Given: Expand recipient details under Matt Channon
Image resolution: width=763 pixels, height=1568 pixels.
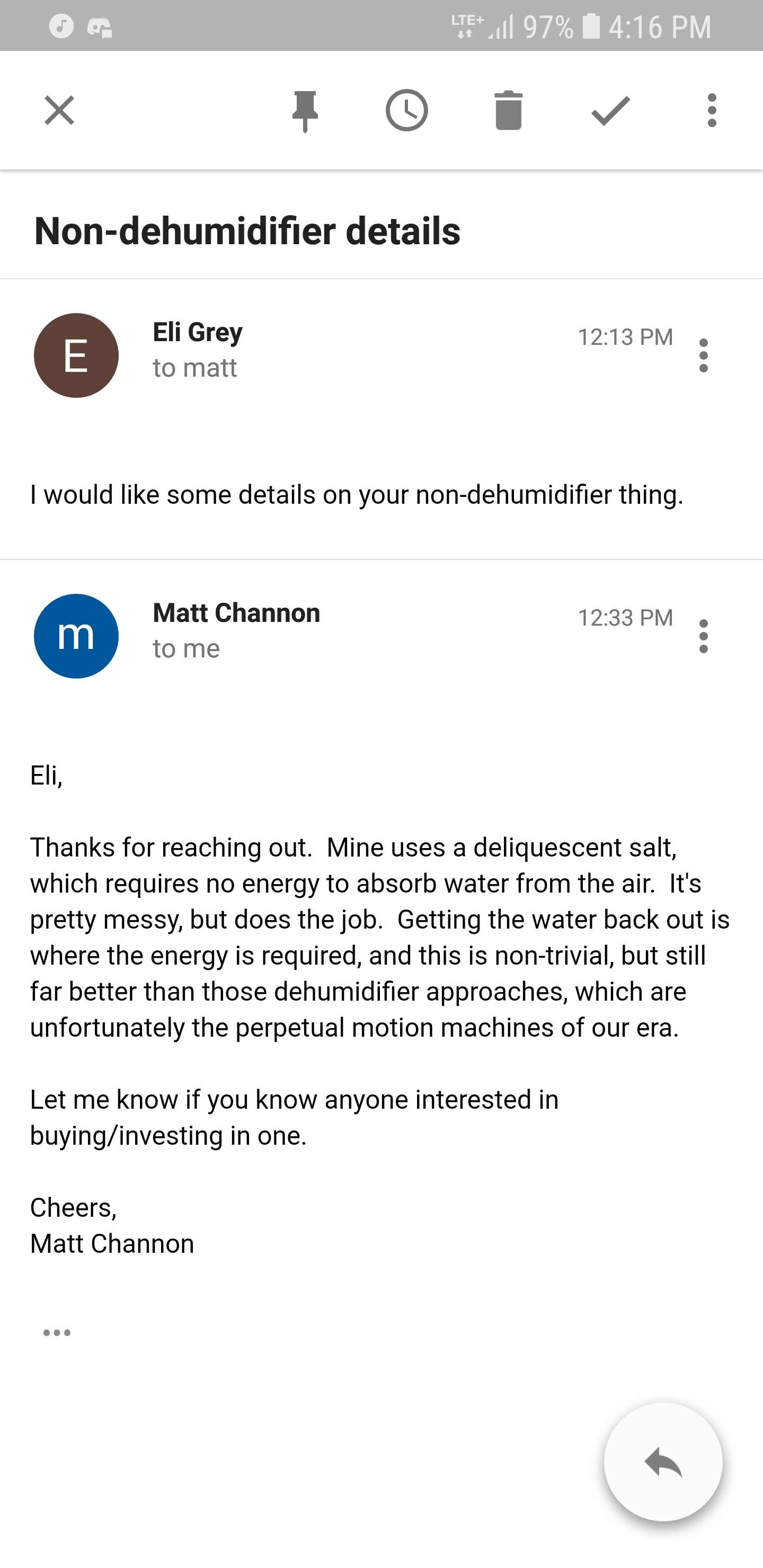Looking at the screenshot, I should (x=186, y=649).
